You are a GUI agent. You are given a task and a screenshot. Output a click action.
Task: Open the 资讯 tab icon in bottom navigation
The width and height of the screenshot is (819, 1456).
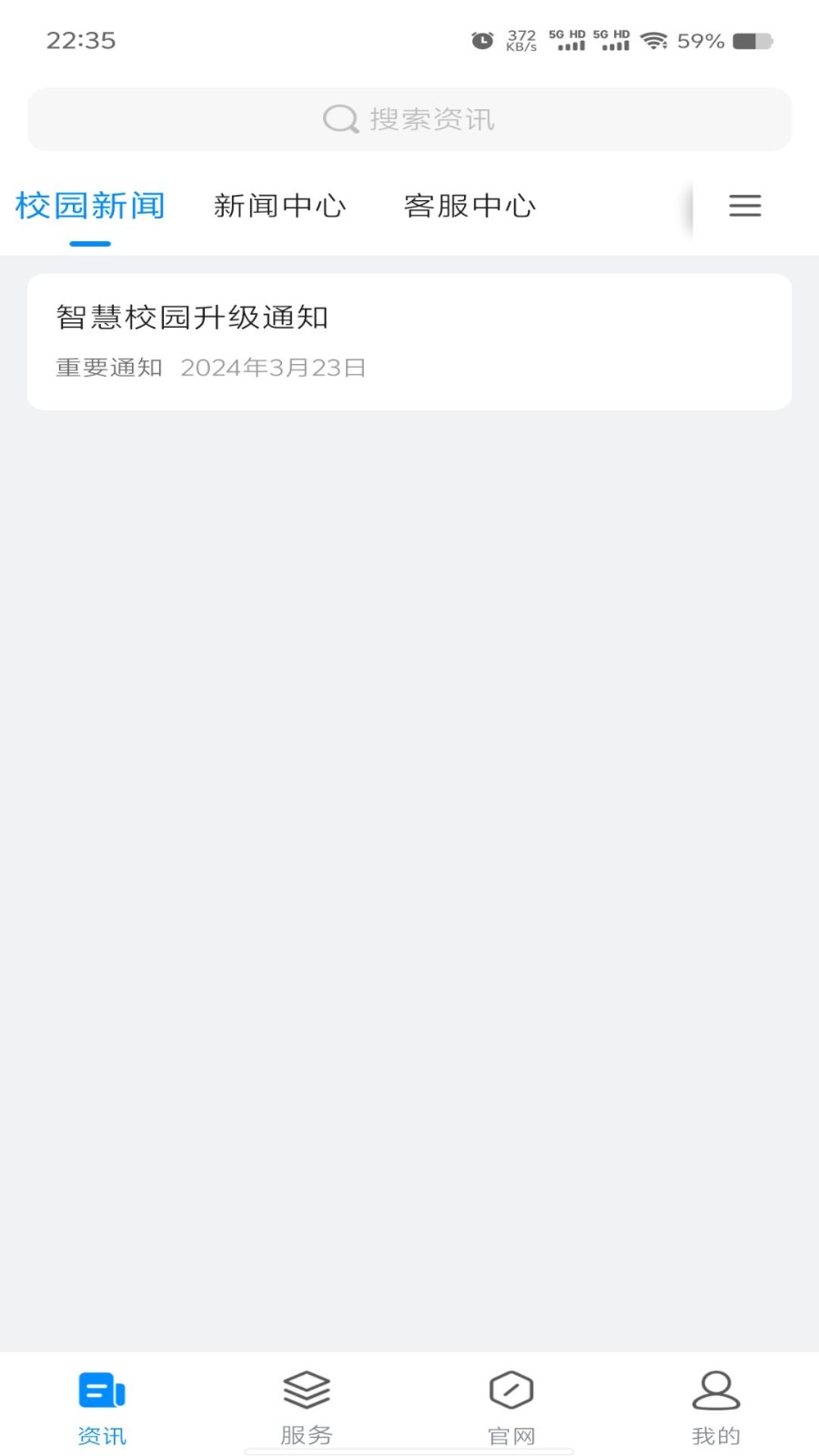click(101, 1390)
